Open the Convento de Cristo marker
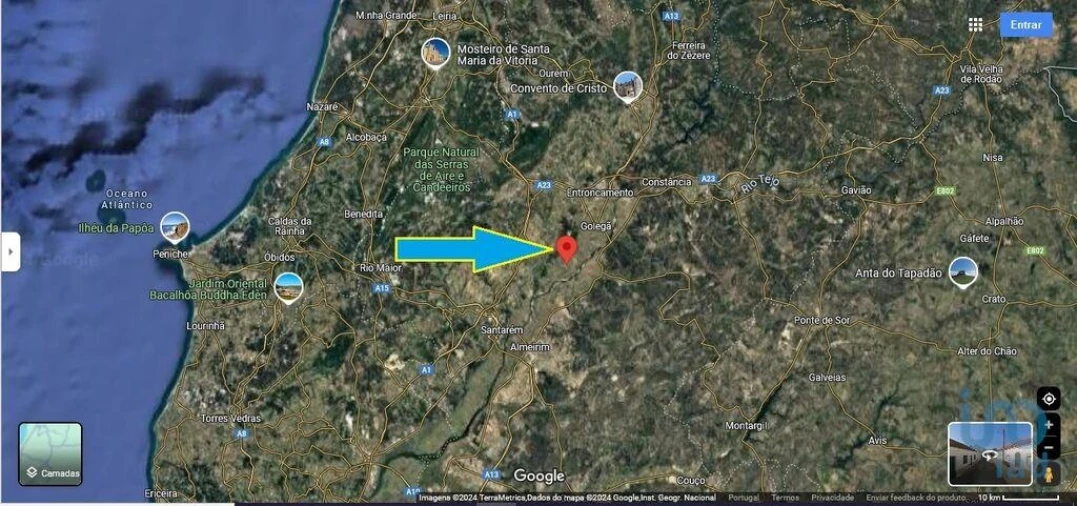 coord(627,86)
